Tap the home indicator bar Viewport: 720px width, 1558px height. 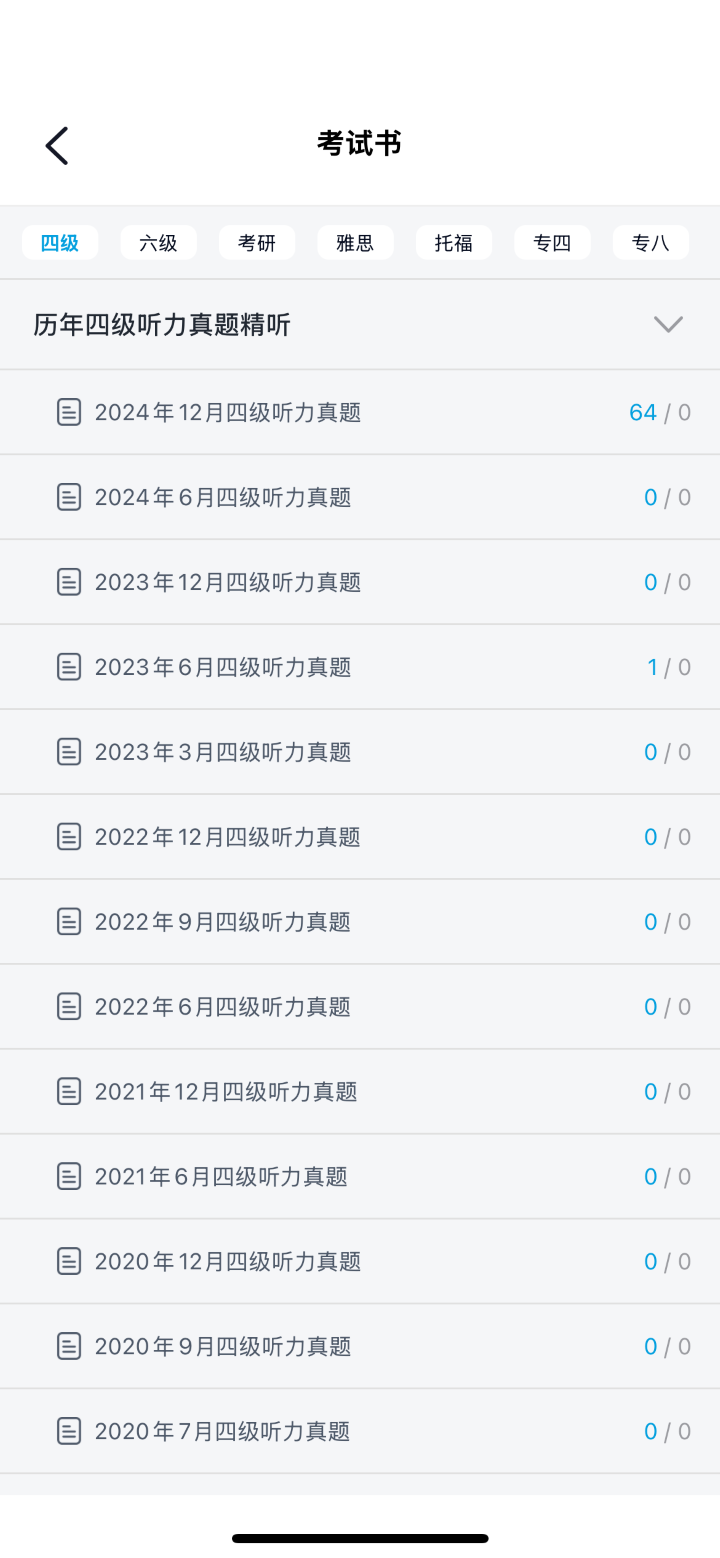(360, 1537)
